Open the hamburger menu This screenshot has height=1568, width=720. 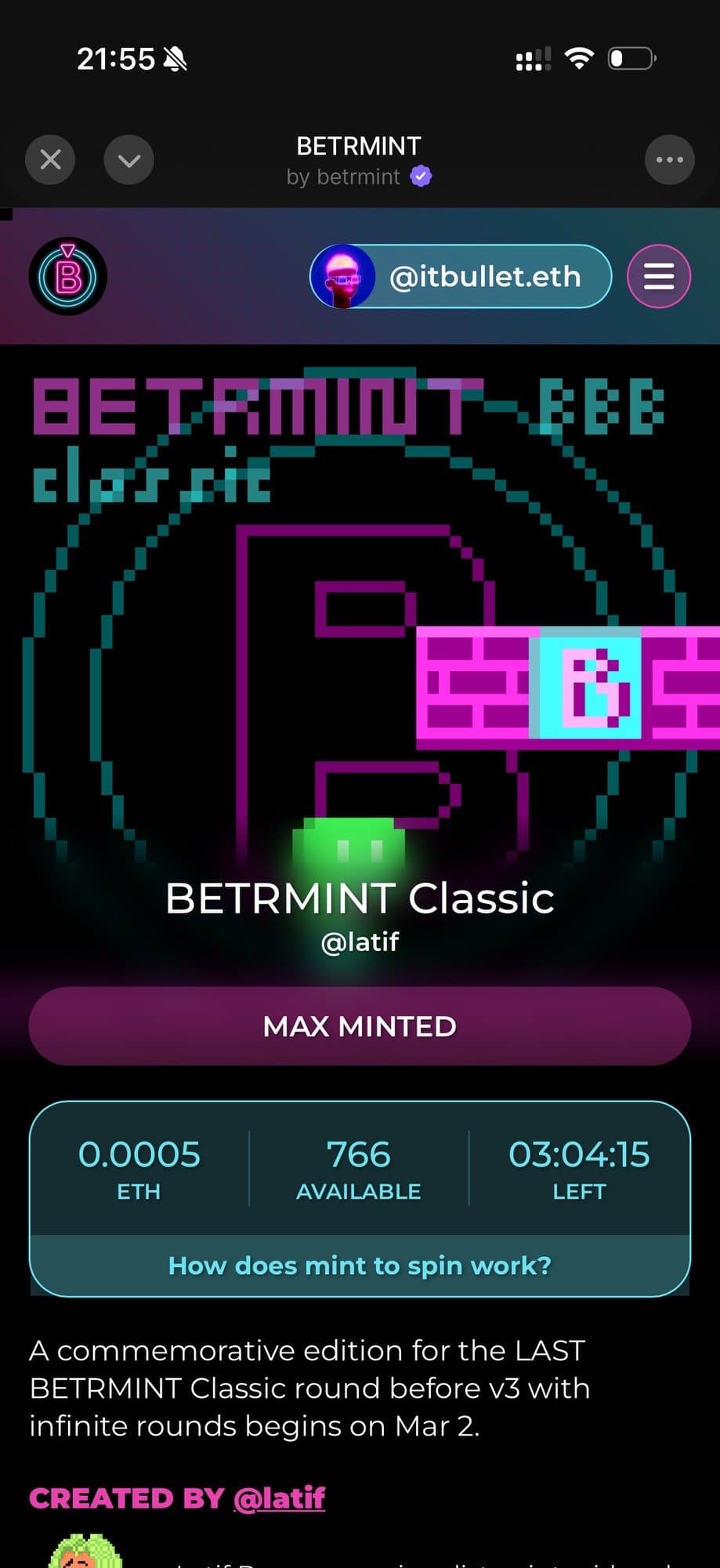pyautogui.click(x=659, y=277)
